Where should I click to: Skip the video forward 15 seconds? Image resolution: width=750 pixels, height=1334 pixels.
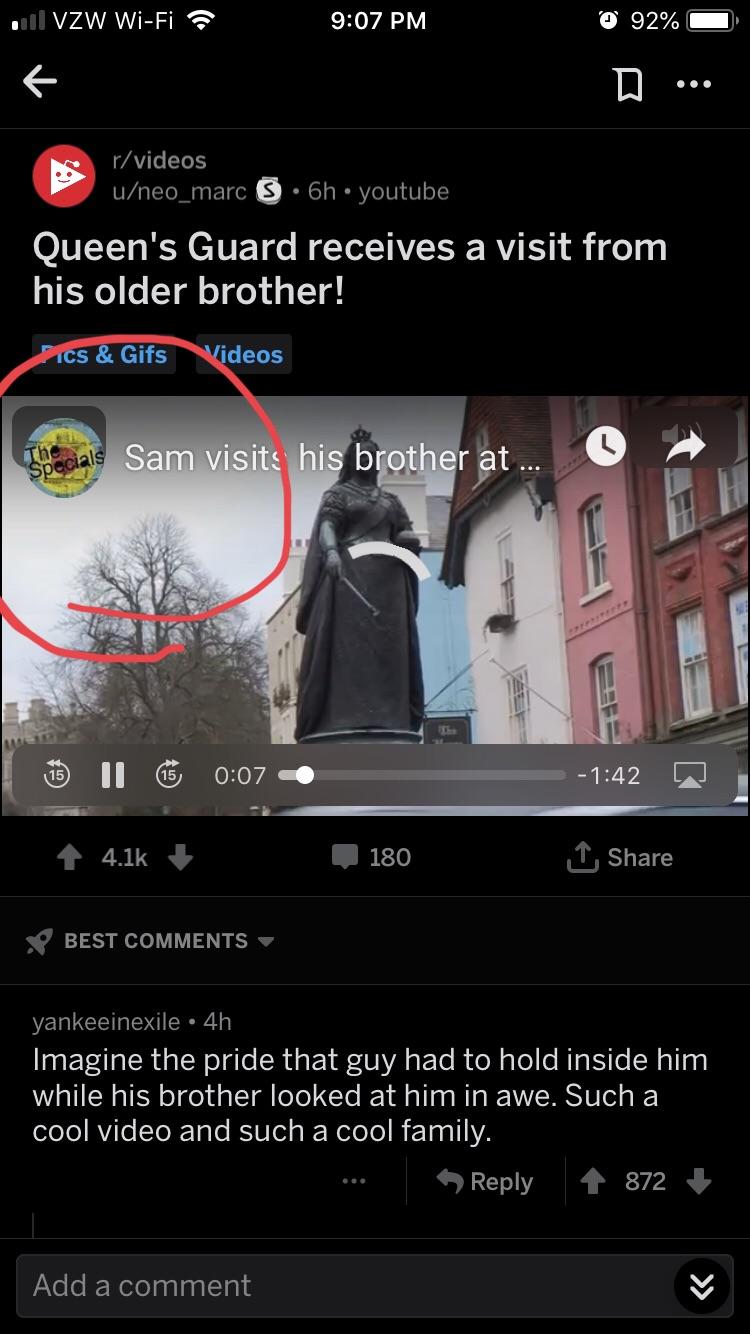pyautogui.click(x=170, y=774)
